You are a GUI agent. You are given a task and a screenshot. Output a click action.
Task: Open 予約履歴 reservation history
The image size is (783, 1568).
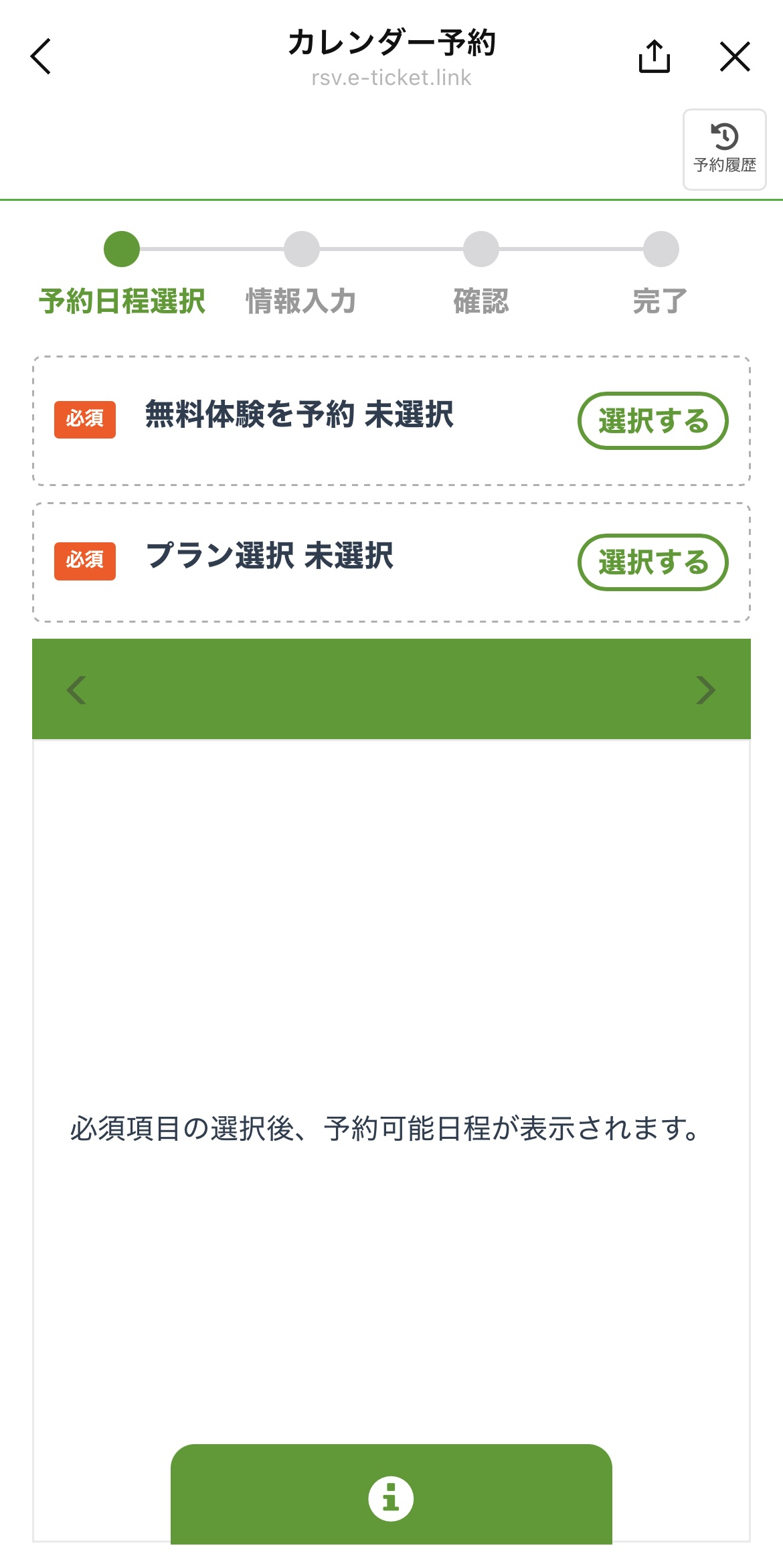(724, 149)
